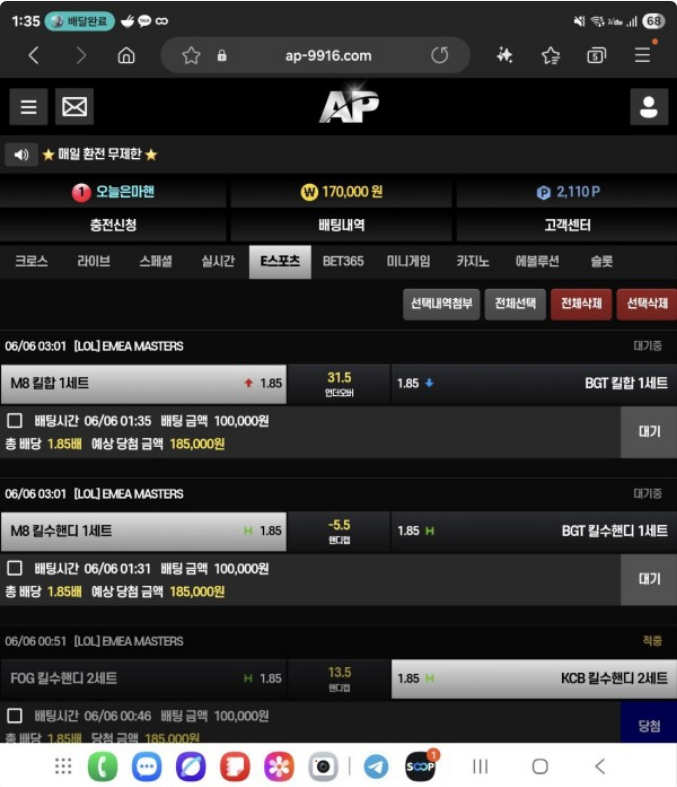Open the hamburger menu

coord(28,107)
